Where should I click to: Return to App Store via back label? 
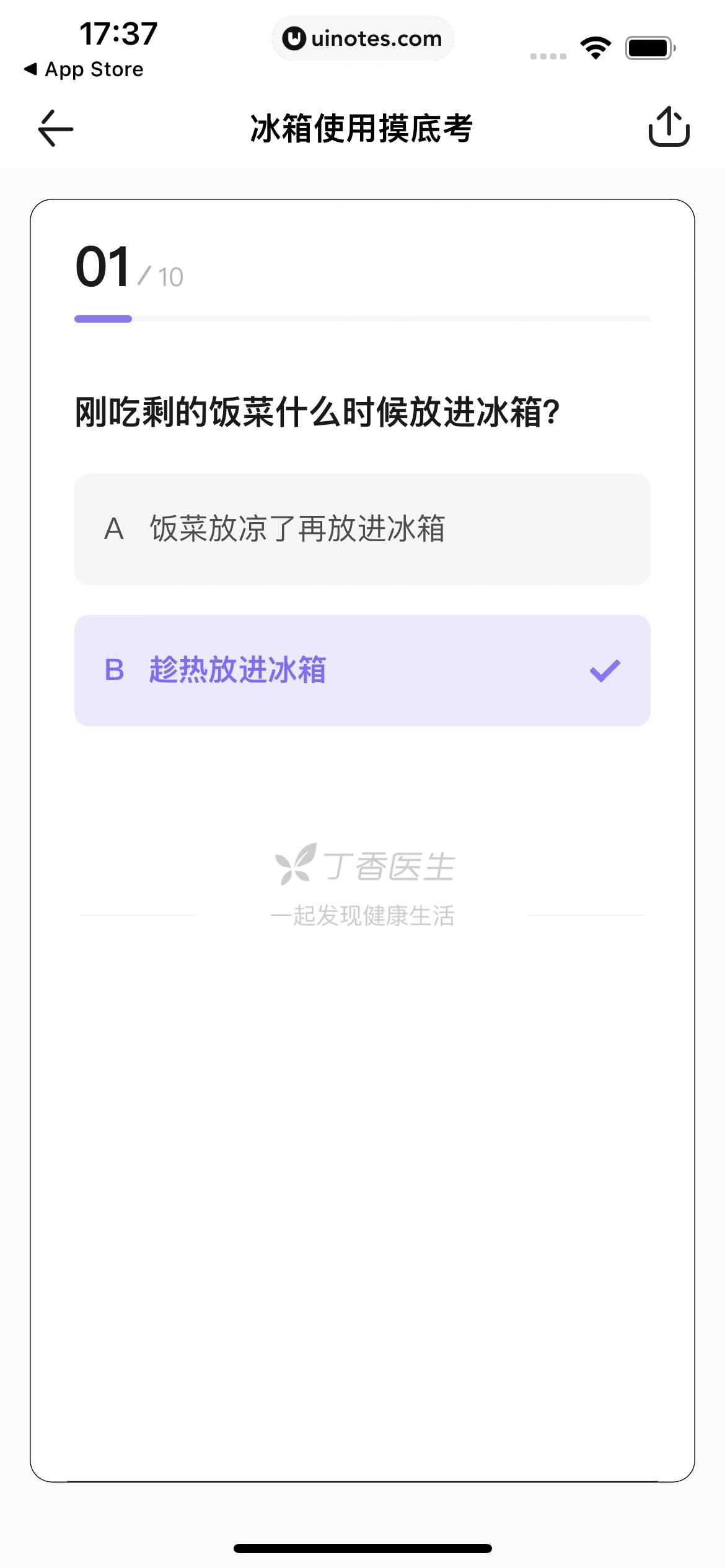84,69
